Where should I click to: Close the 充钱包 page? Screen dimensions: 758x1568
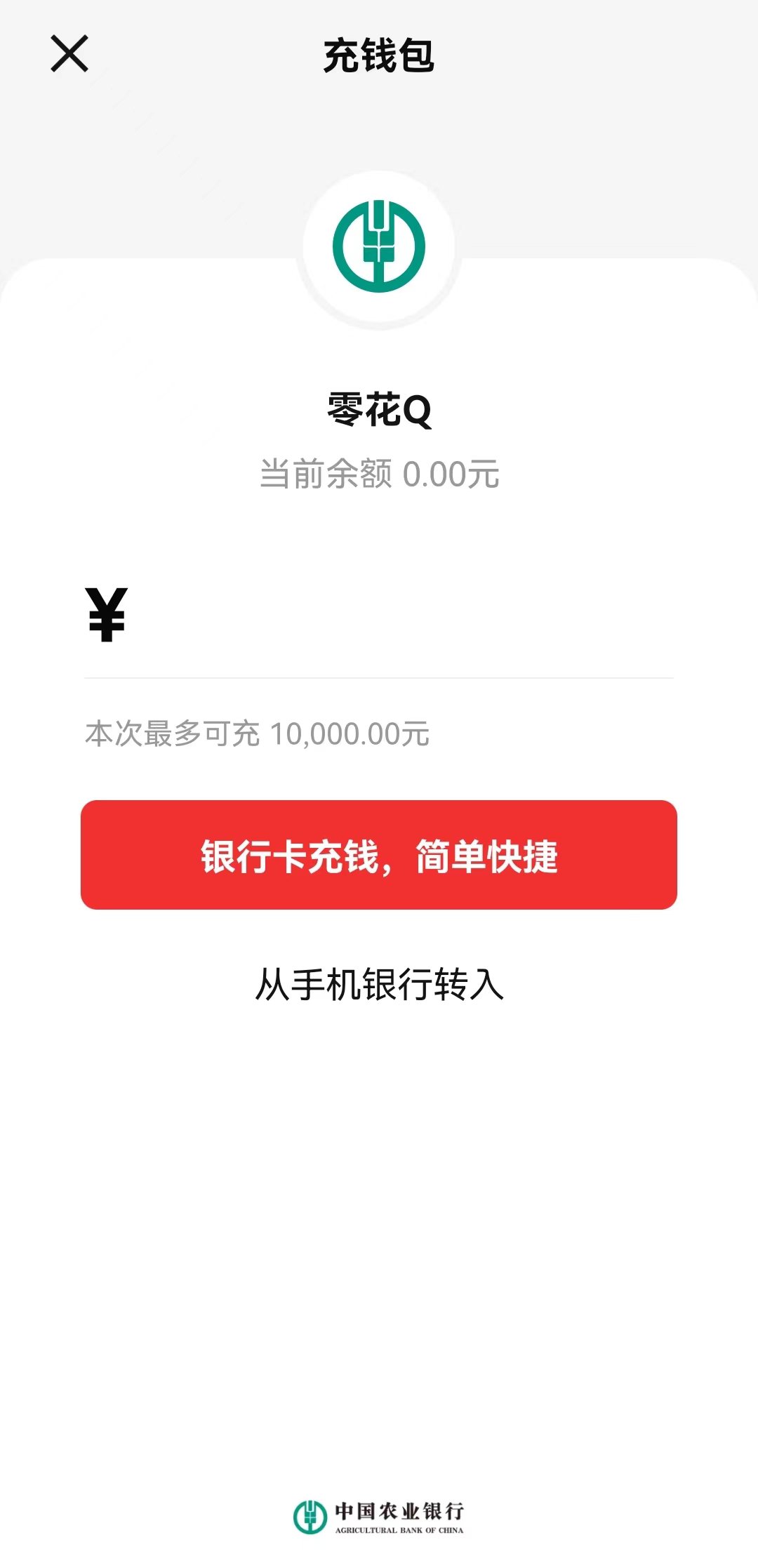click(x=69, y=53)
